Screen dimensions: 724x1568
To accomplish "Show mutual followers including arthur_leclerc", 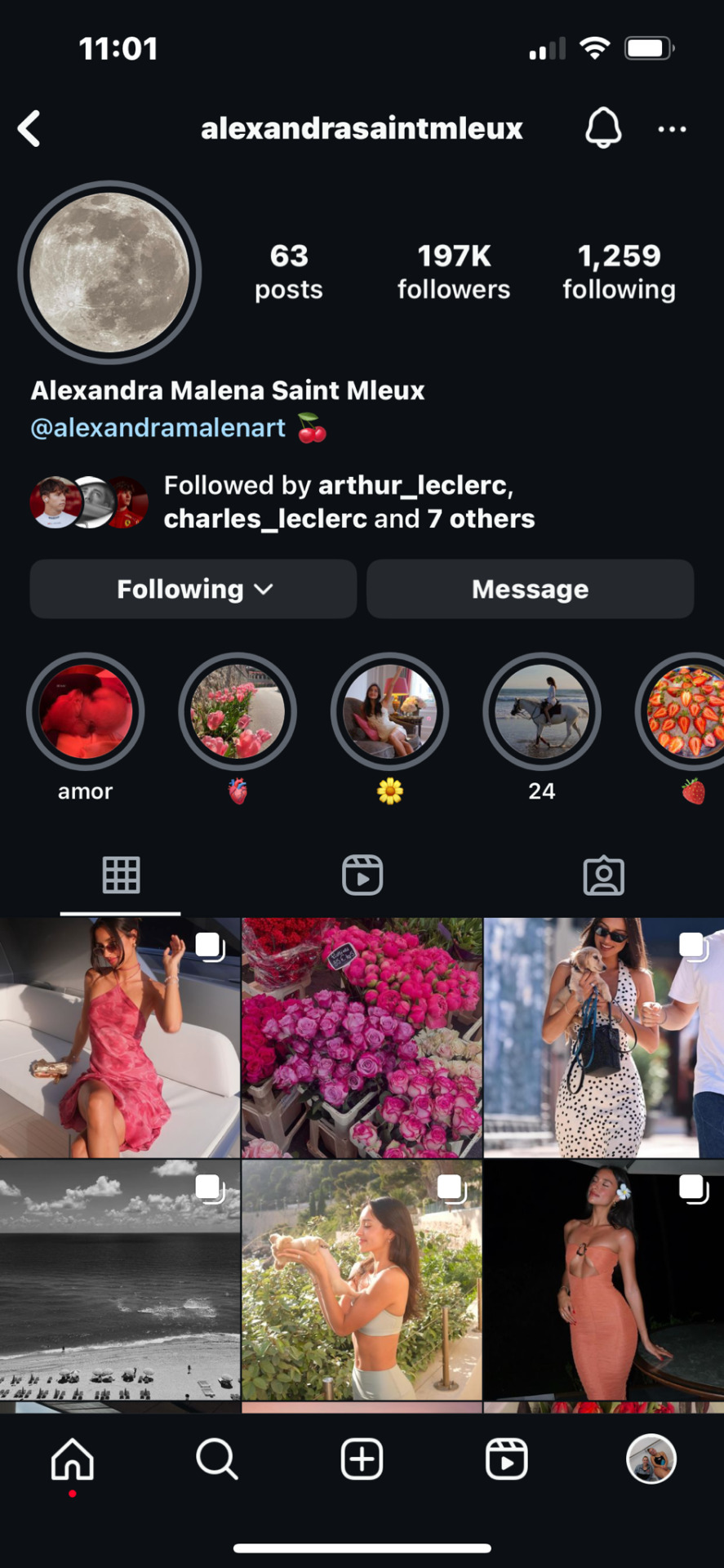I will pyautogui.click(x=349, y=501).
